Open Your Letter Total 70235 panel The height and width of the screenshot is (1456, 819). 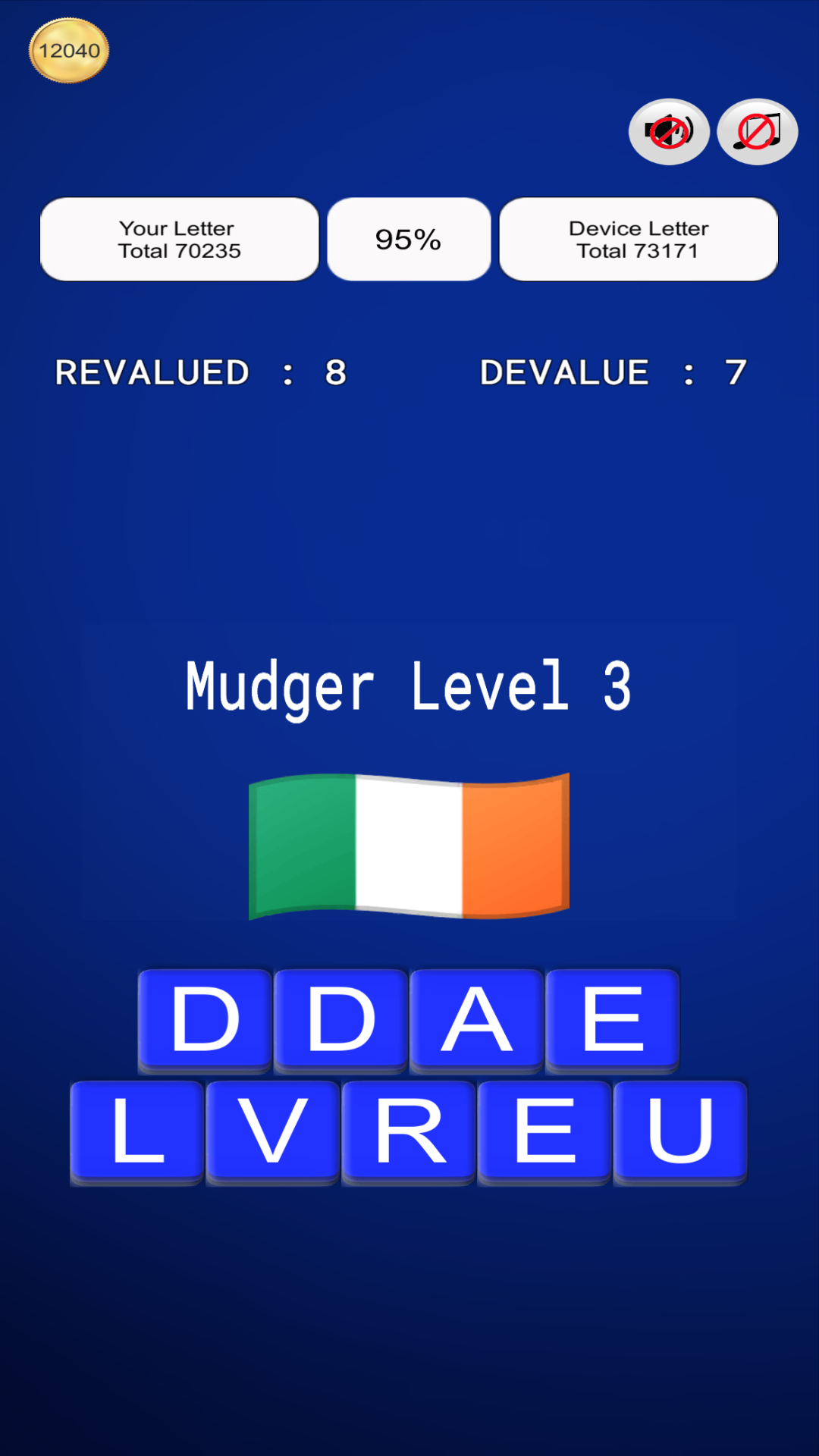pyautogui.click(x=179, y=239)
